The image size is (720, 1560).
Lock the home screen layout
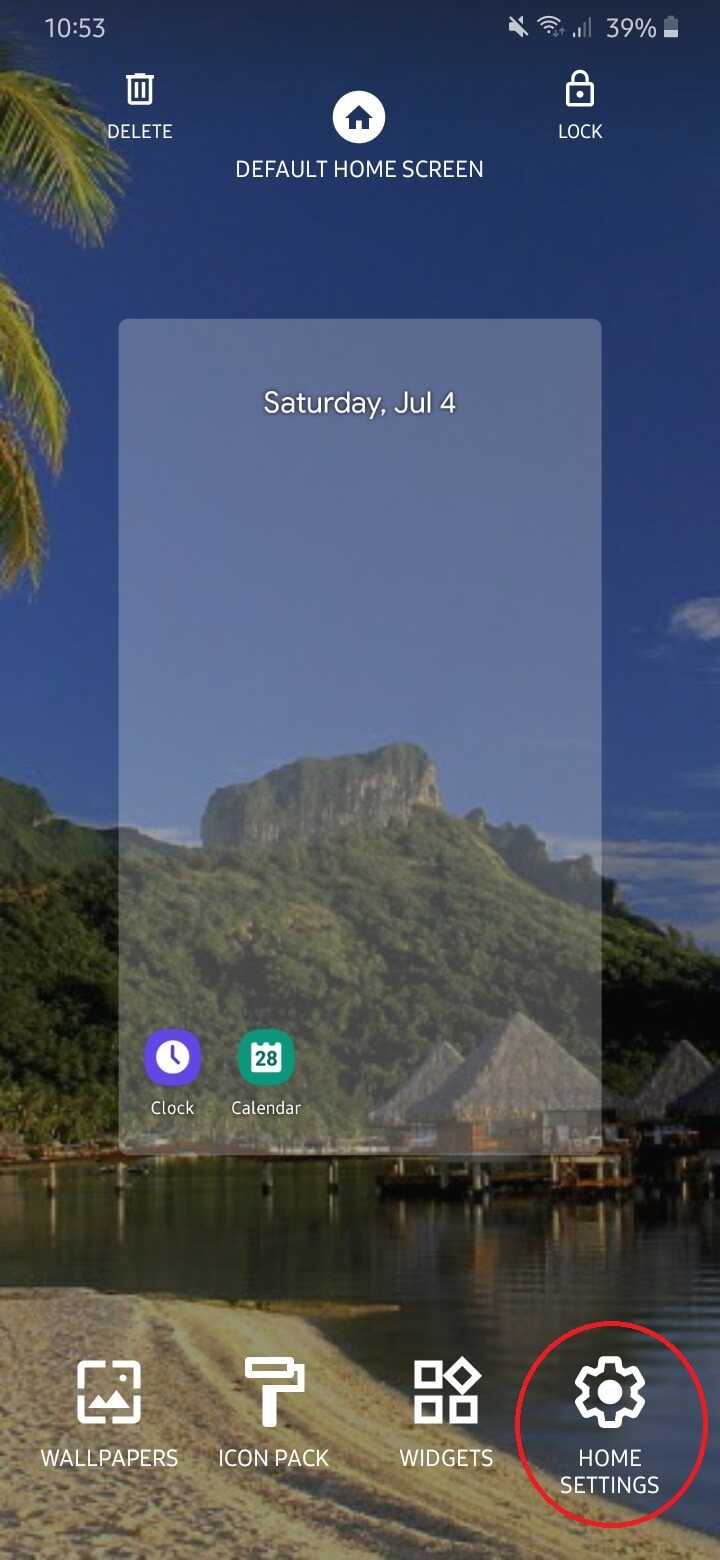click(x=579, y=104)
